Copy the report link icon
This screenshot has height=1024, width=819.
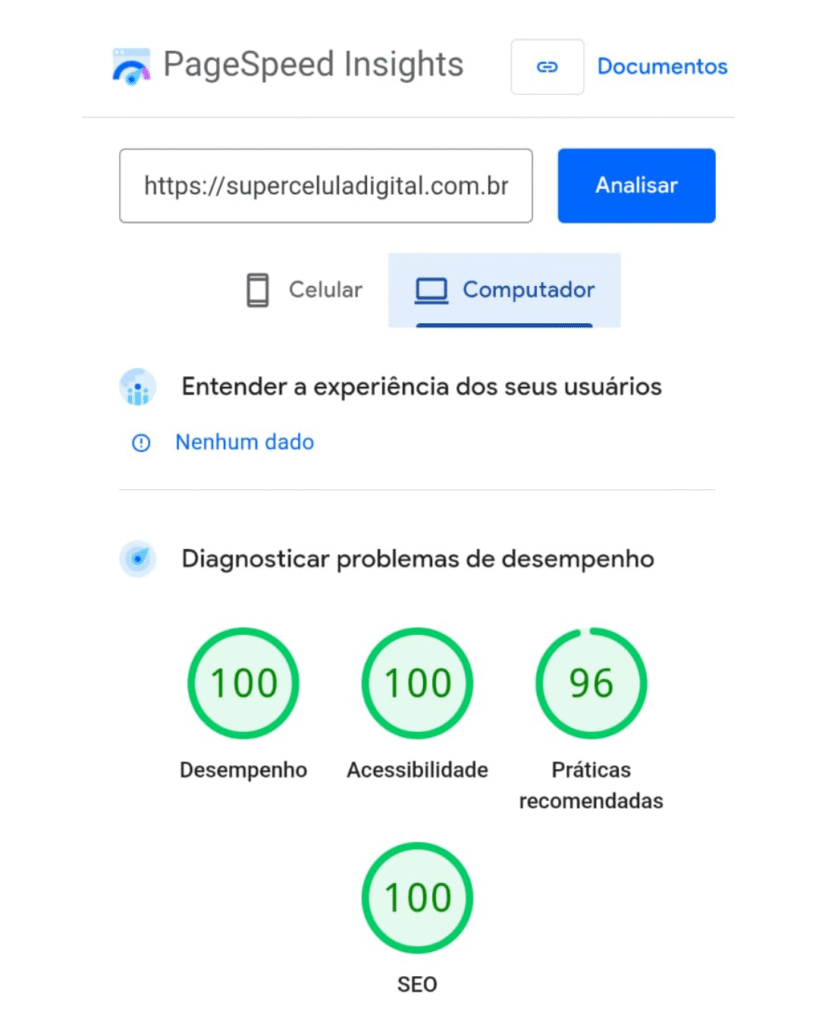point(547,67)
